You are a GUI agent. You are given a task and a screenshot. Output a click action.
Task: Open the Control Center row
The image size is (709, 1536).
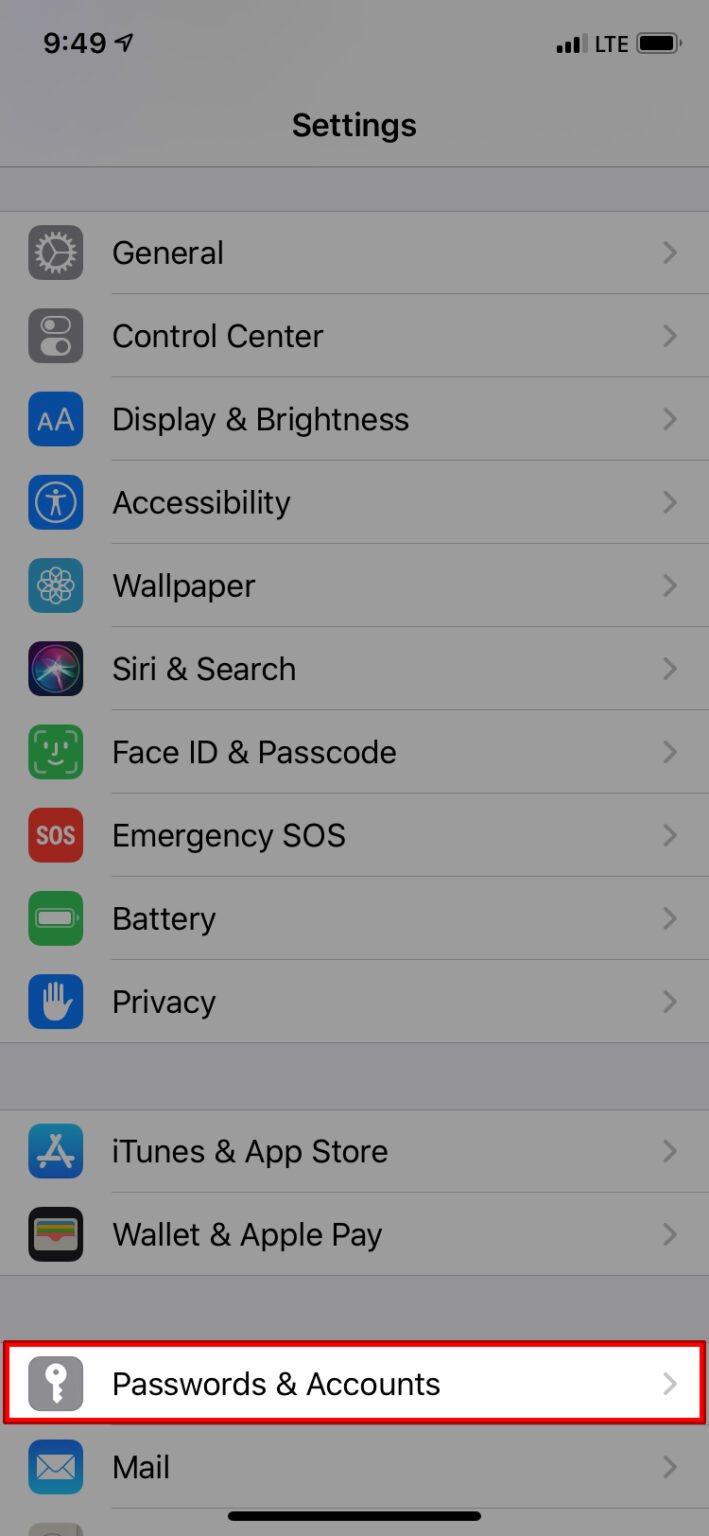click(x=354, y=336)
